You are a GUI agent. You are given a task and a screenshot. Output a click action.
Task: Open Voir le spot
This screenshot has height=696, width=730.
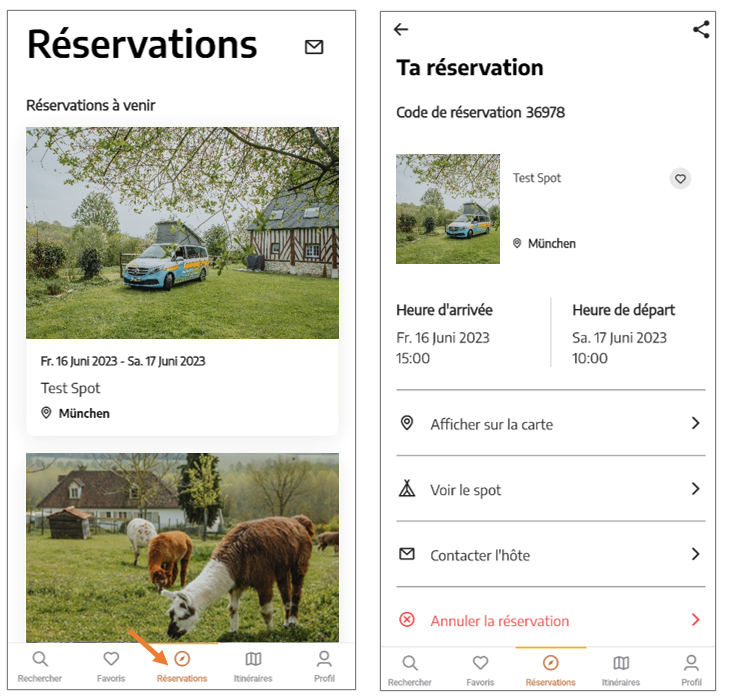[550, 490]
